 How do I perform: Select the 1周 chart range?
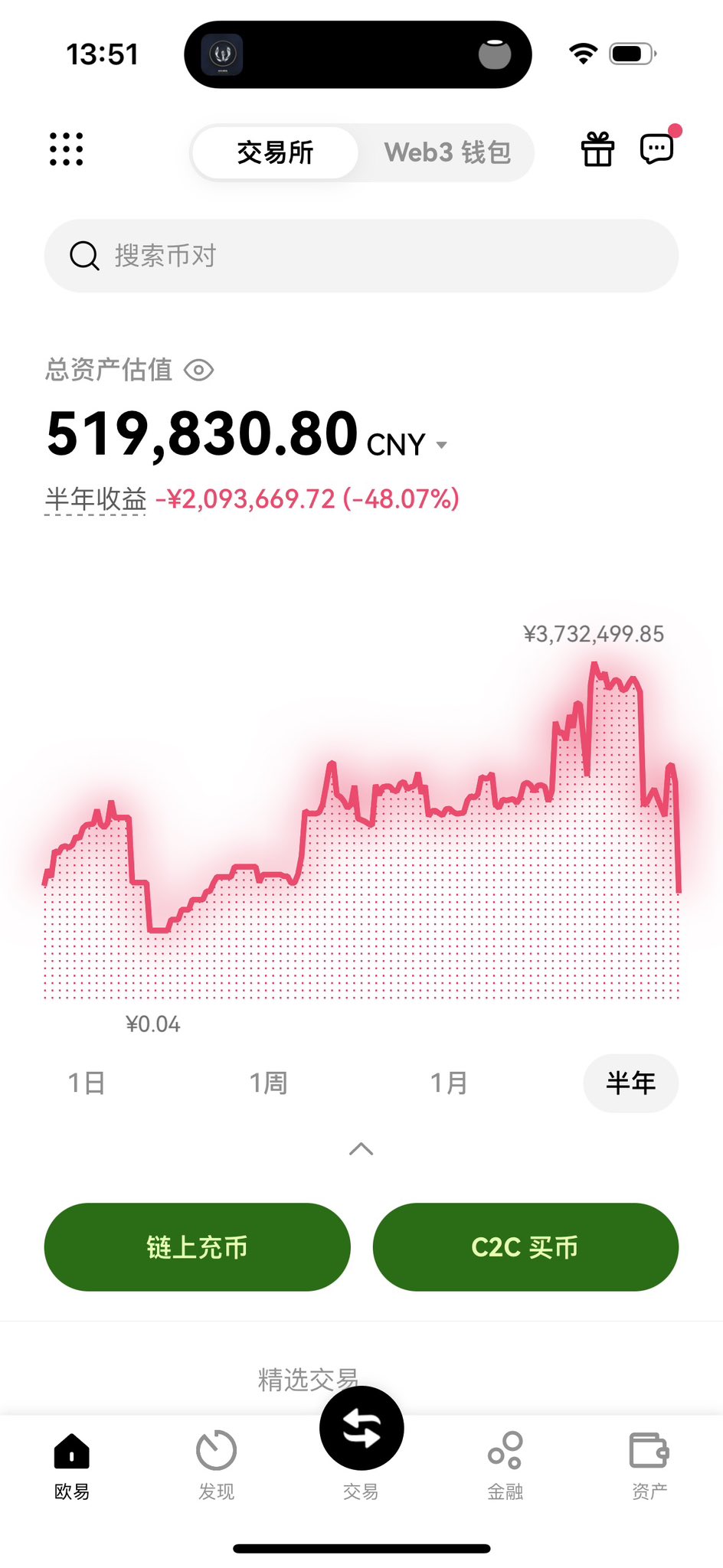click(268, 1083)
